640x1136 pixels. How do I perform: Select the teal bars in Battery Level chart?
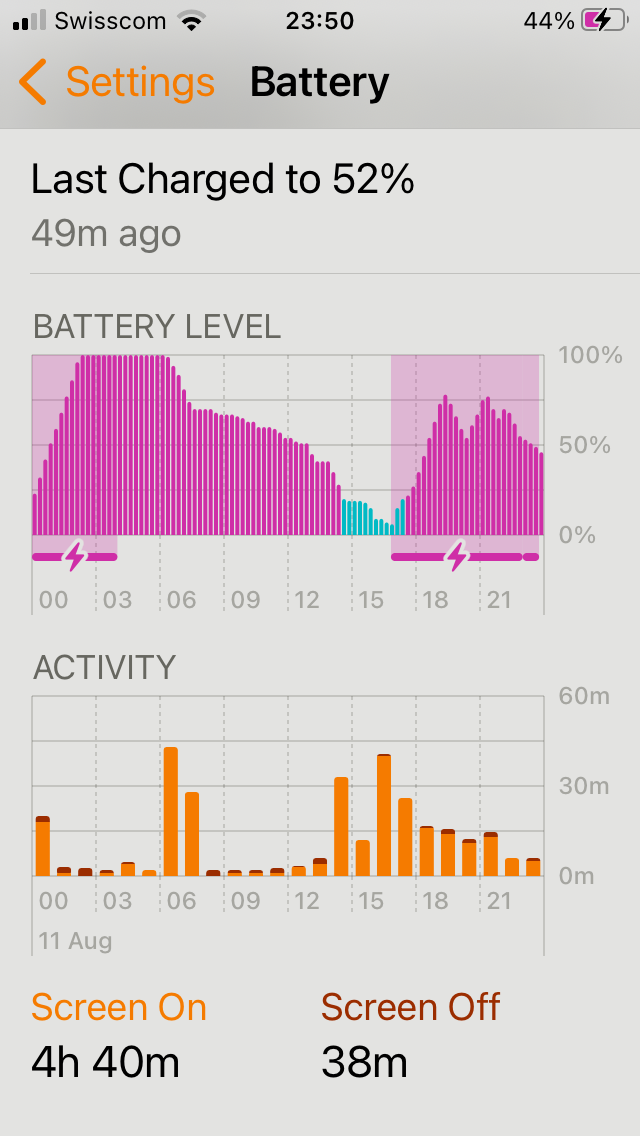coord(359,517)
